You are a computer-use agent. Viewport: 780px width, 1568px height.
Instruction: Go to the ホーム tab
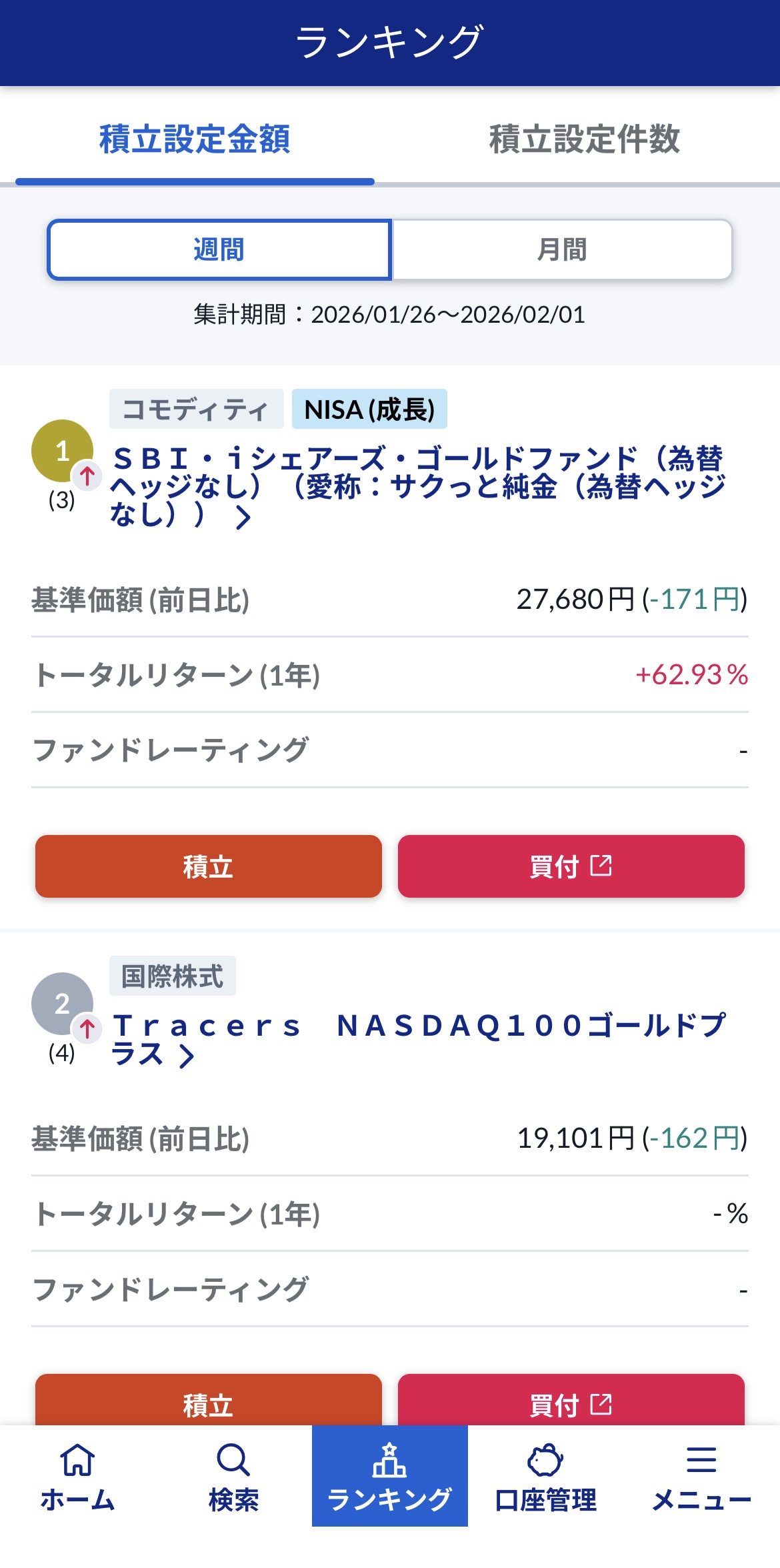[78, 1477]
